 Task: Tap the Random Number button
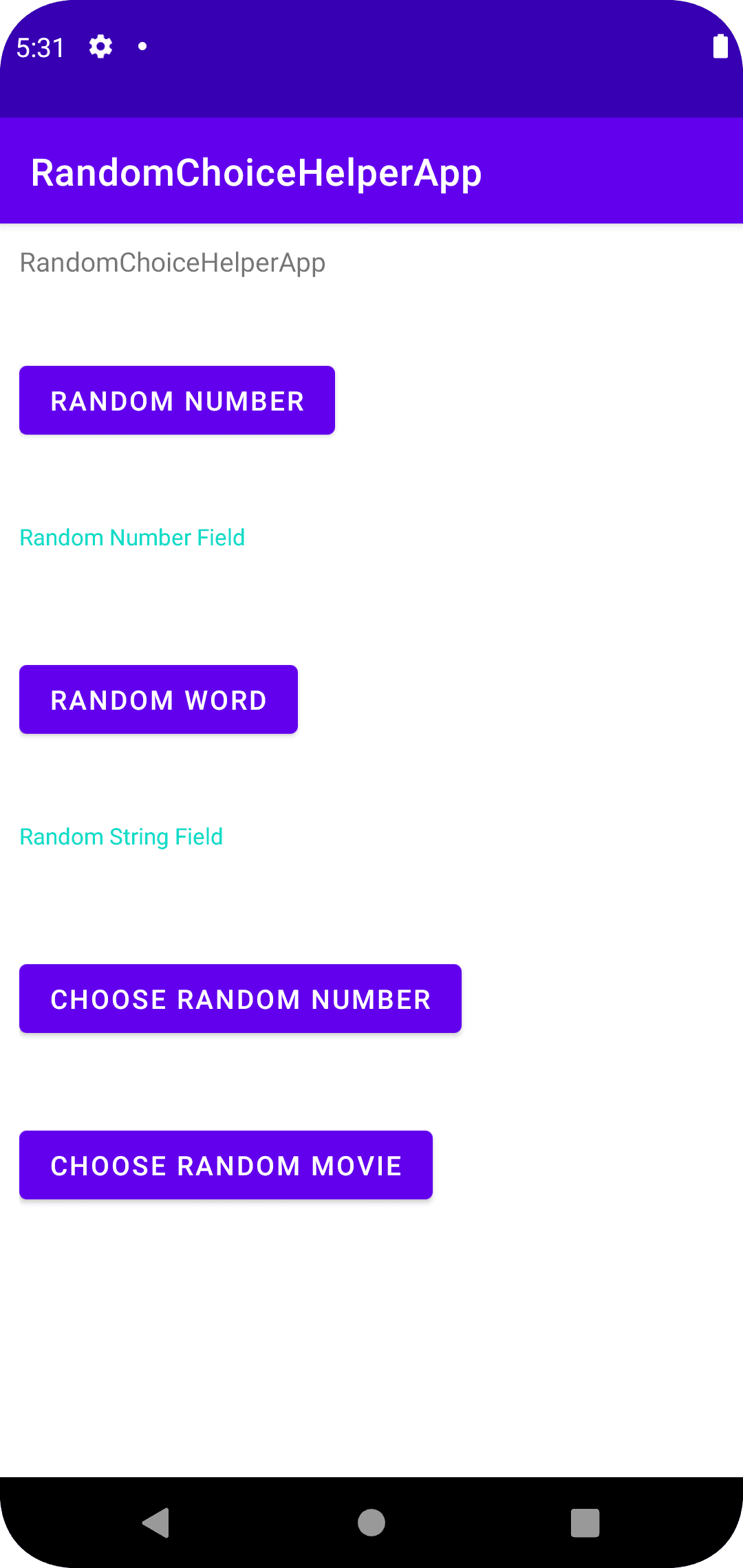[177, 400]
